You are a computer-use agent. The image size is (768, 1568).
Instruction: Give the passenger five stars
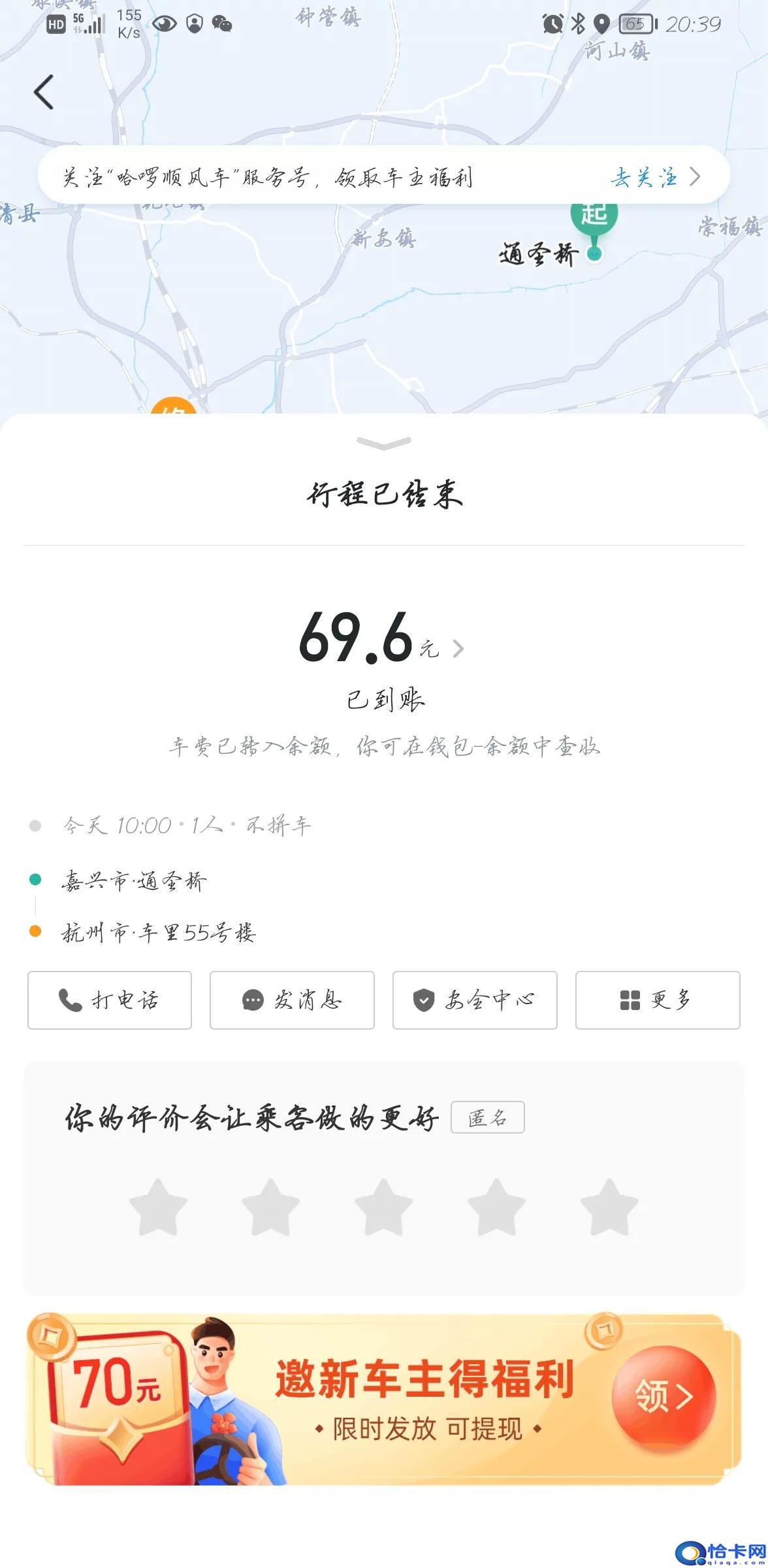click(609, 1207)
